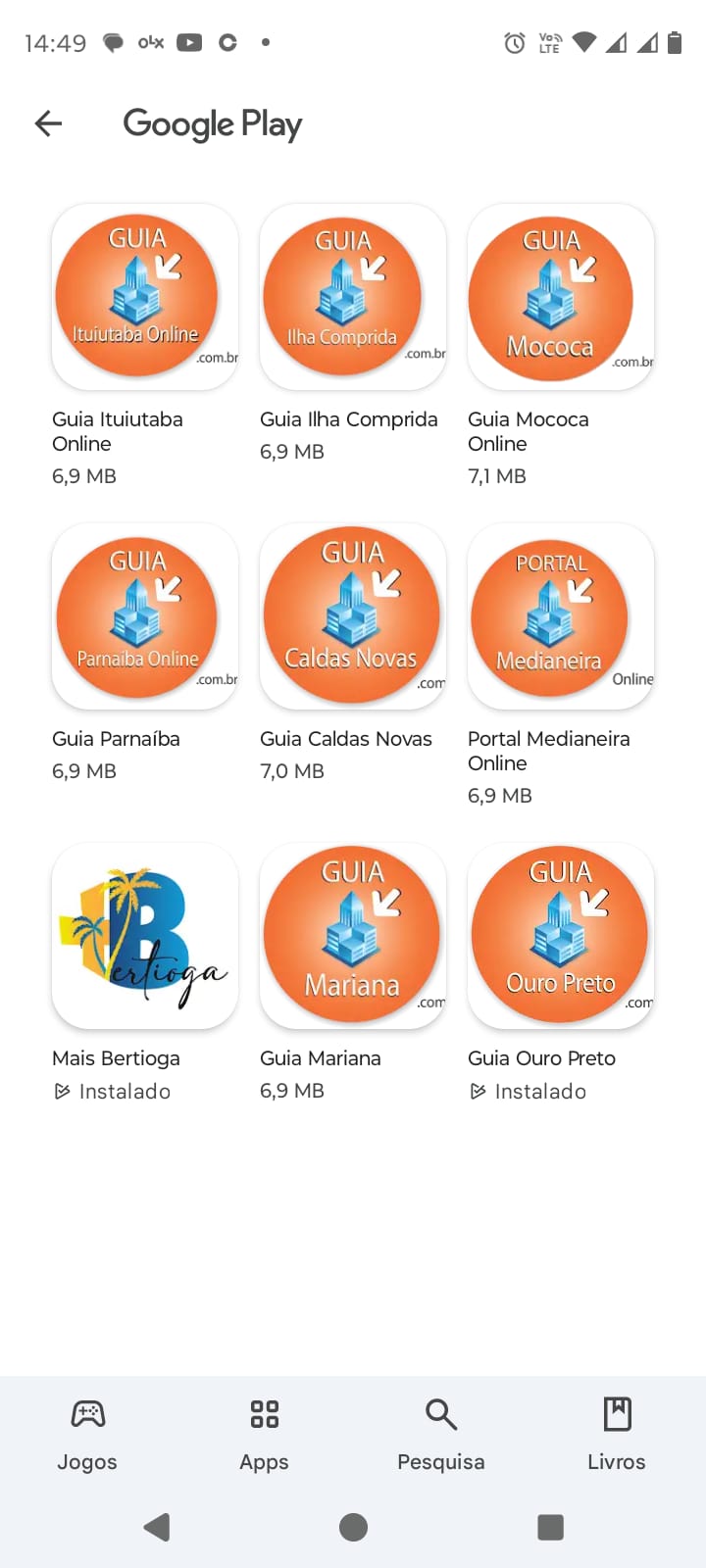
Task: Switch to the Jogos tab
Action: click(87, 1434)
